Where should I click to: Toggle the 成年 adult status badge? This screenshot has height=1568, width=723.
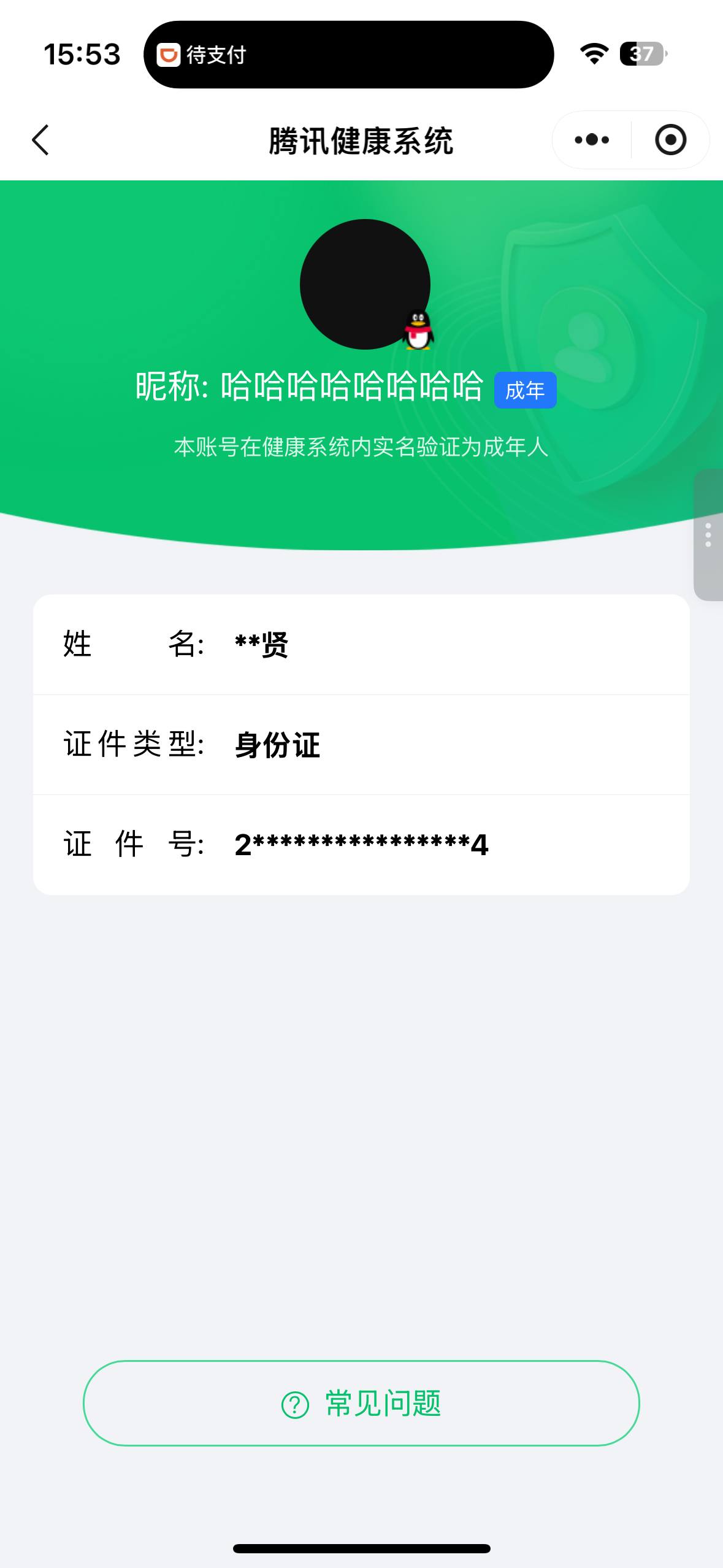(x=526, y=390)
